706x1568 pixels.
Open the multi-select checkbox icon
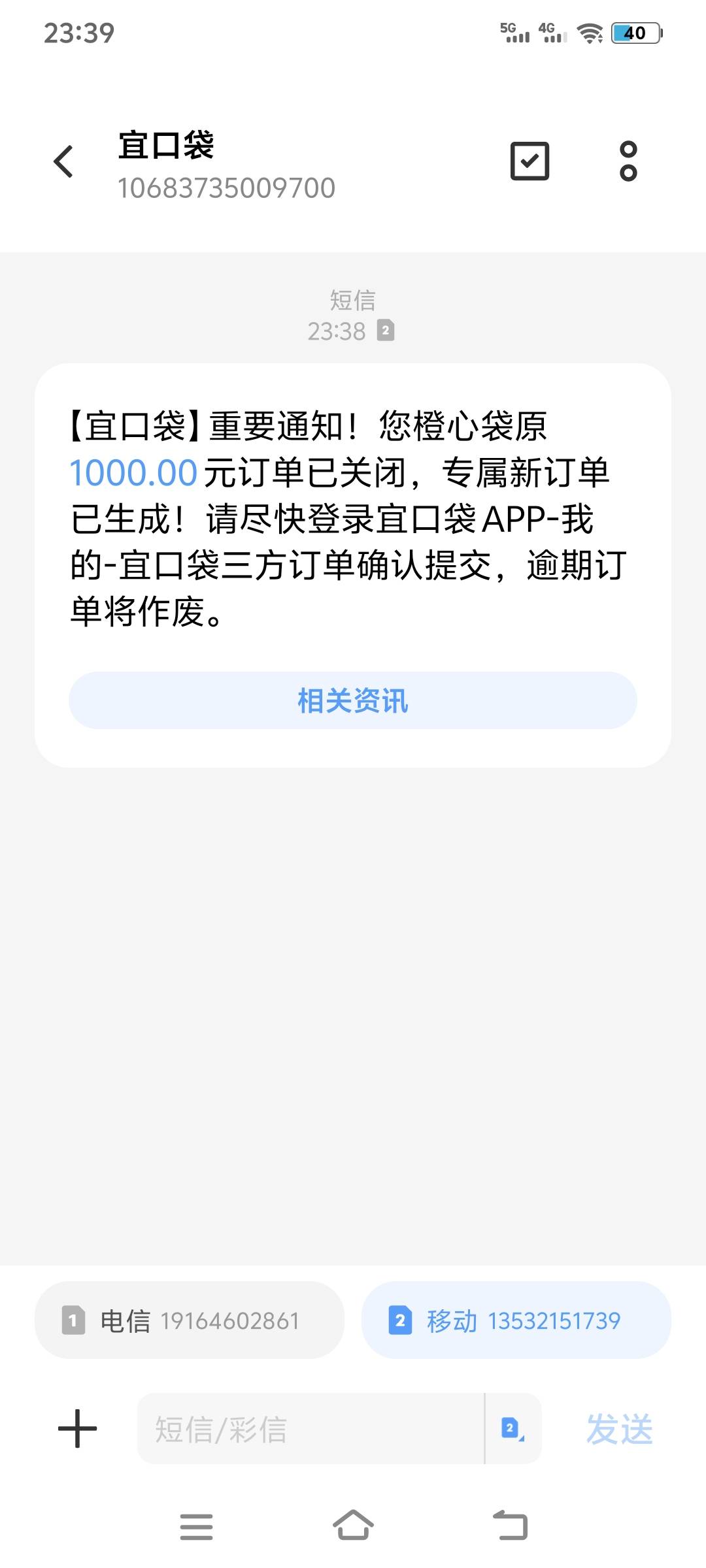point(529,161)
